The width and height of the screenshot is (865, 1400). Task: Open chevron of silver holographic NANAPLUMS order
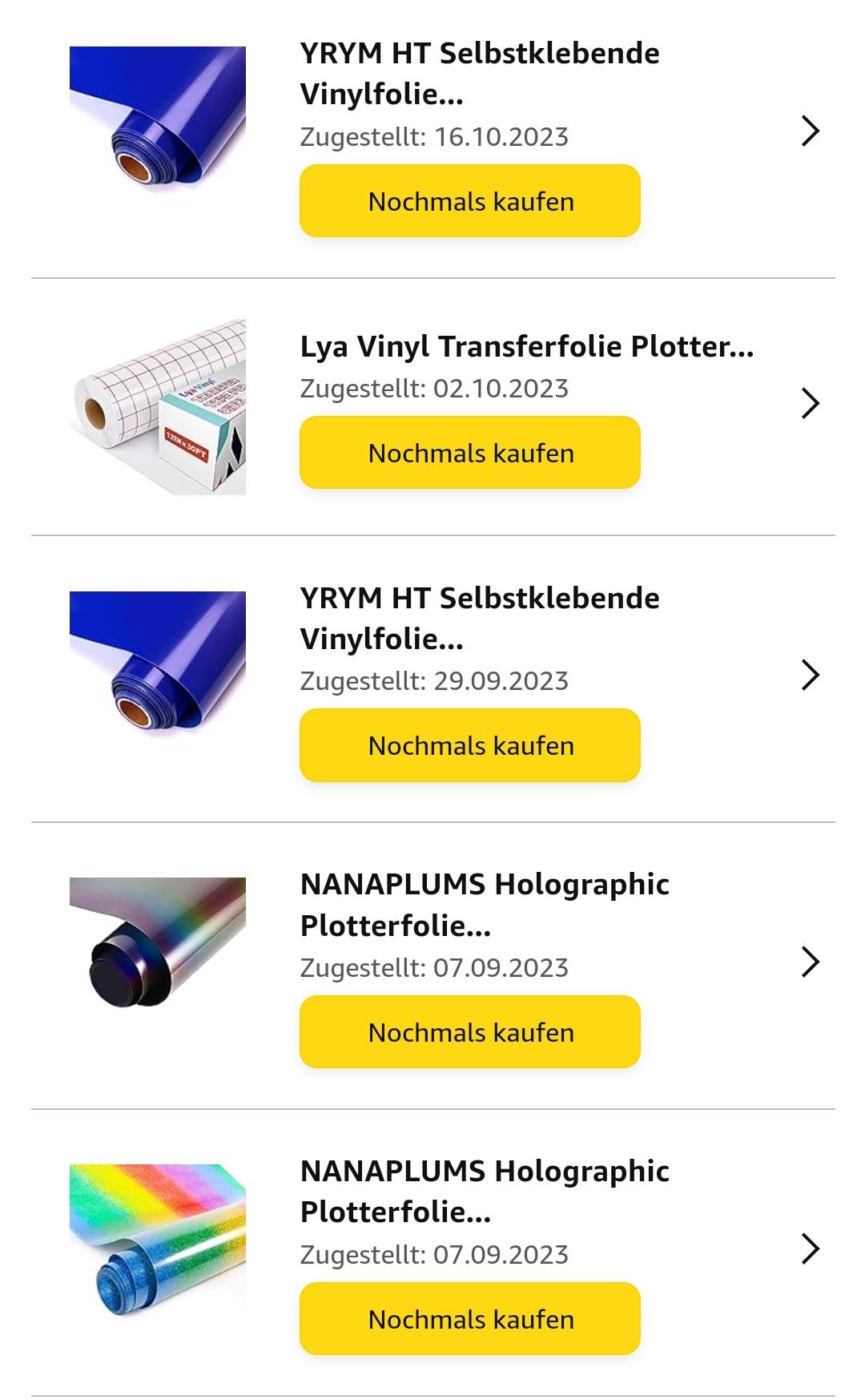811,962
